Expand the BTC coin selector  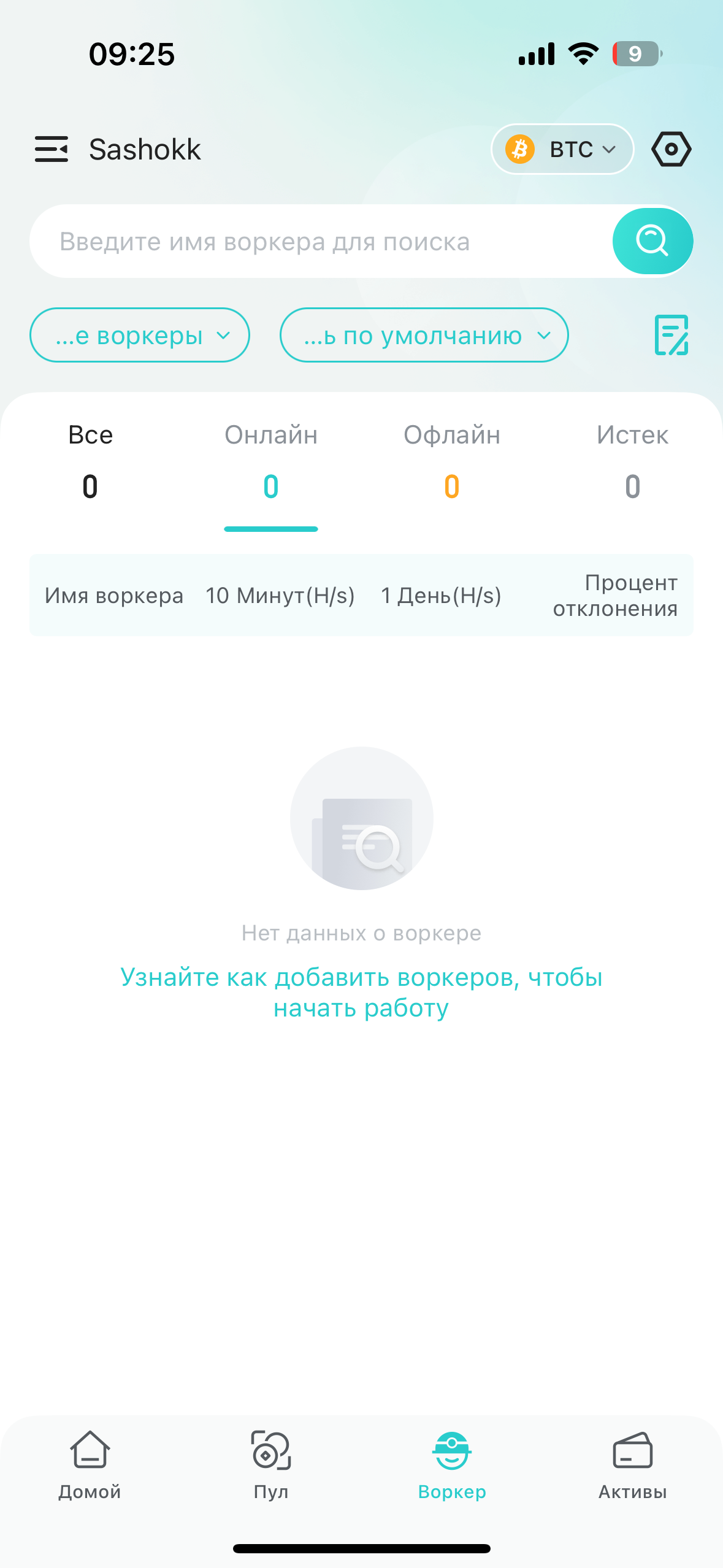coord(562,149)
